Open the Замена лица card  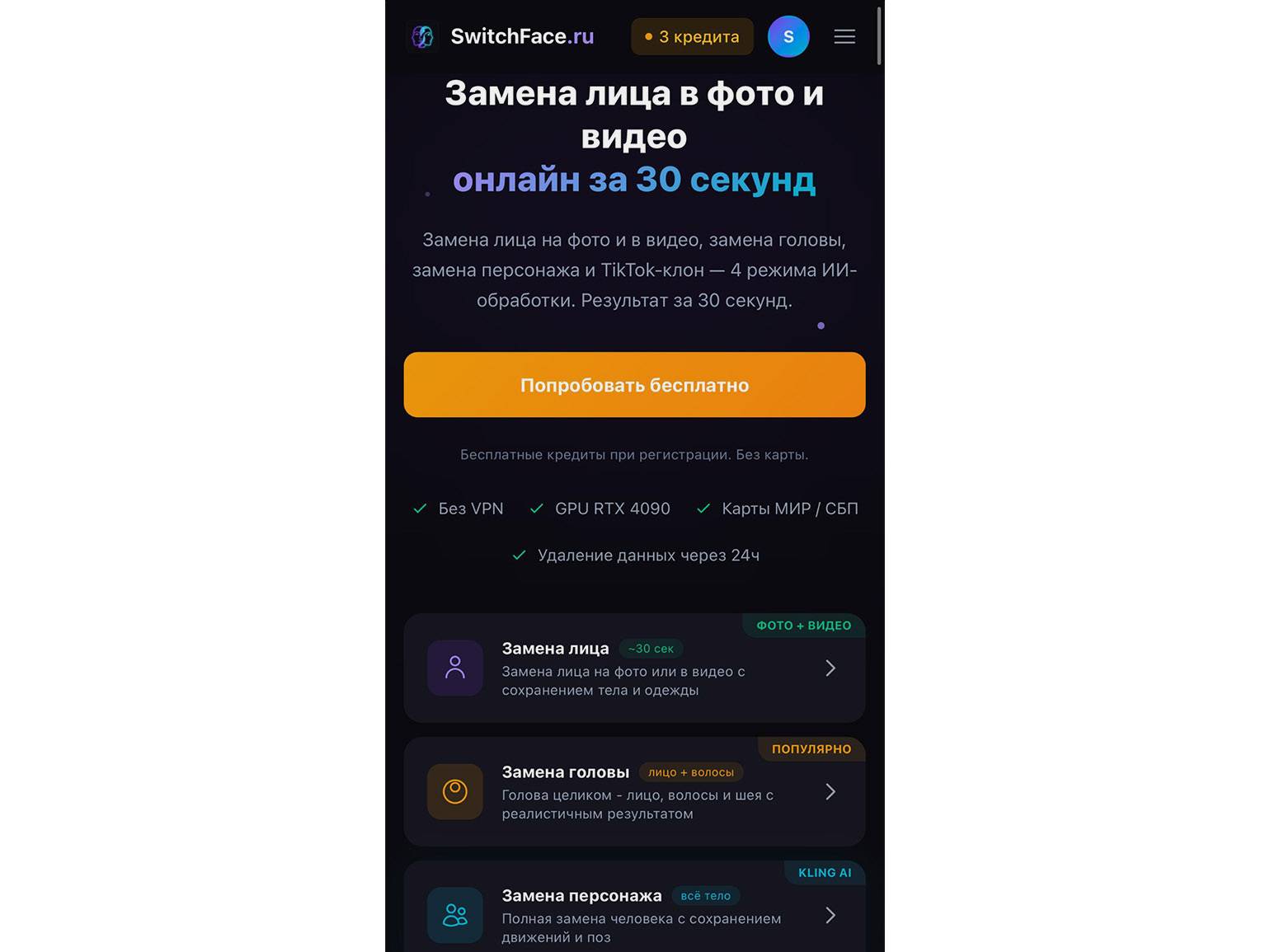click(x=634, y=668)
